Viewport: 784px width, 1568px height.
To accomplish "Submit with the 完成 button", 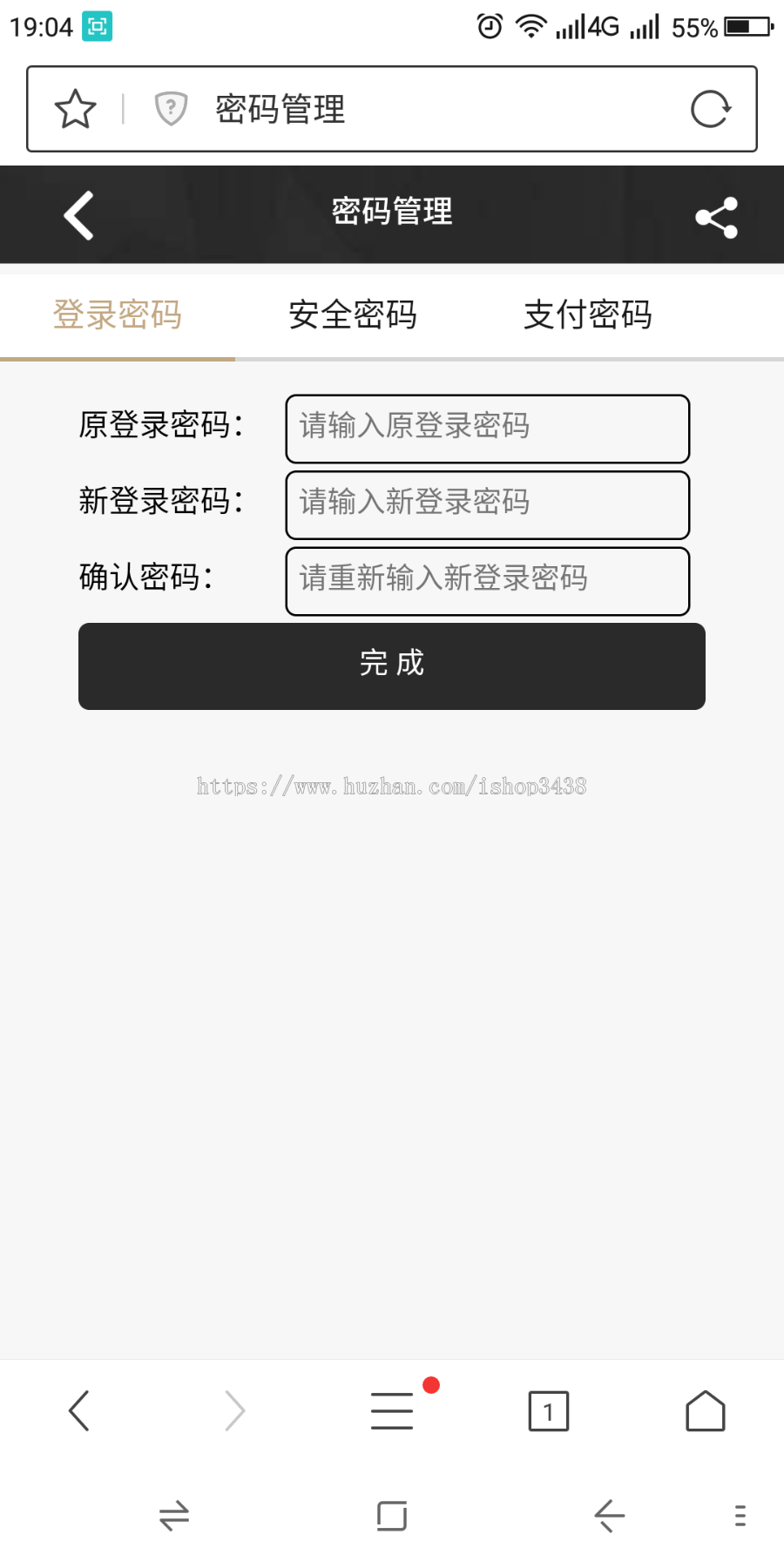I will 392,666.
